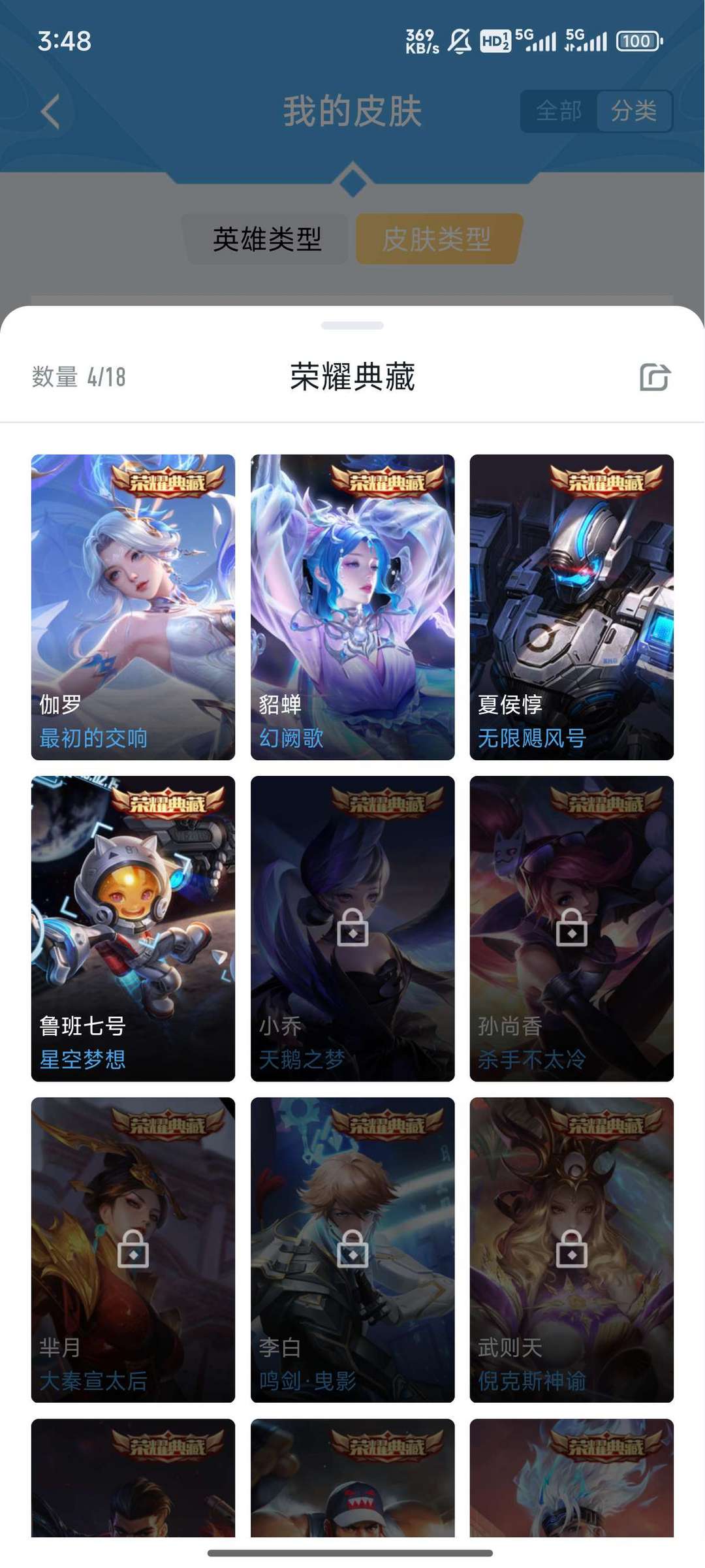Open locked 李白 鸣剑·曳影 skin
The width and height of the screenshot is (705, 1568).
click(352, 1250)
